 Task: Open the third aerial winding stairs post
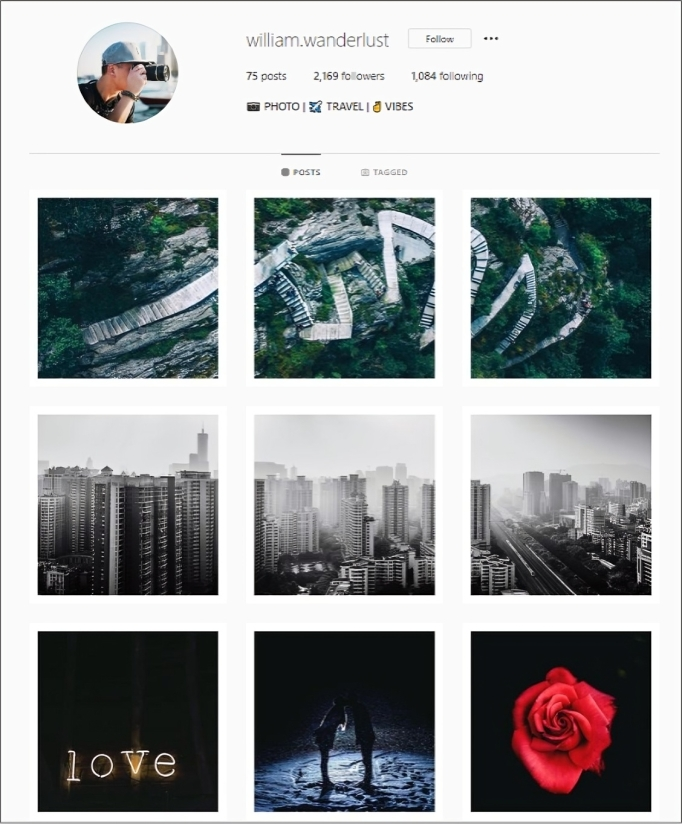(x=561, y=288)
